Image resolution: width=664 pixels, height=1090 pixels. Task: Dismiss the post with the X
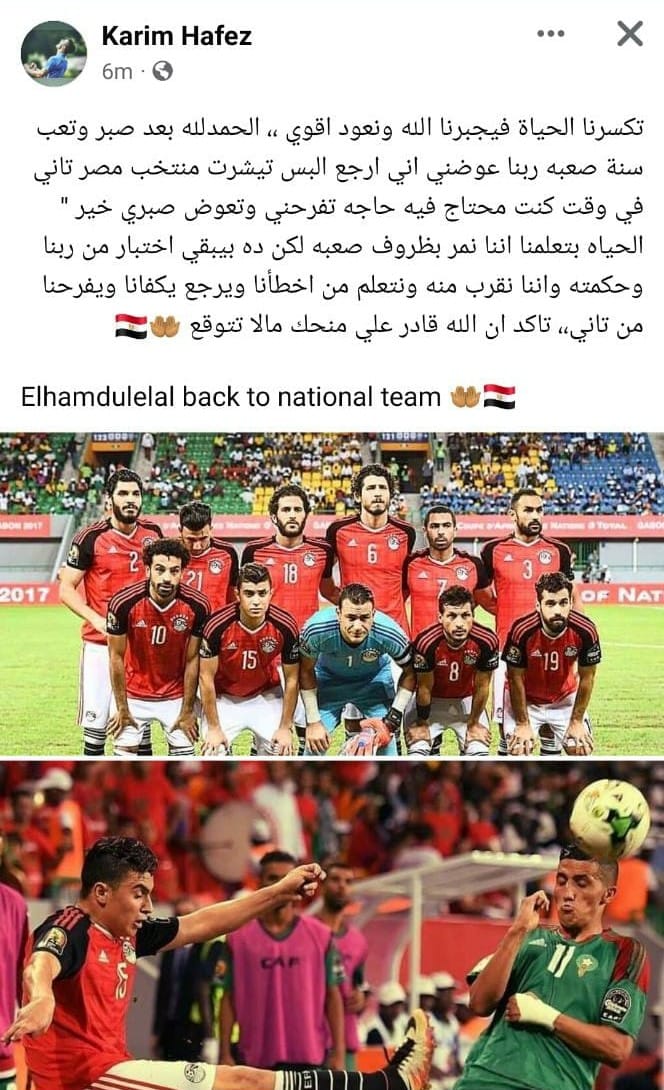[629, 35]
